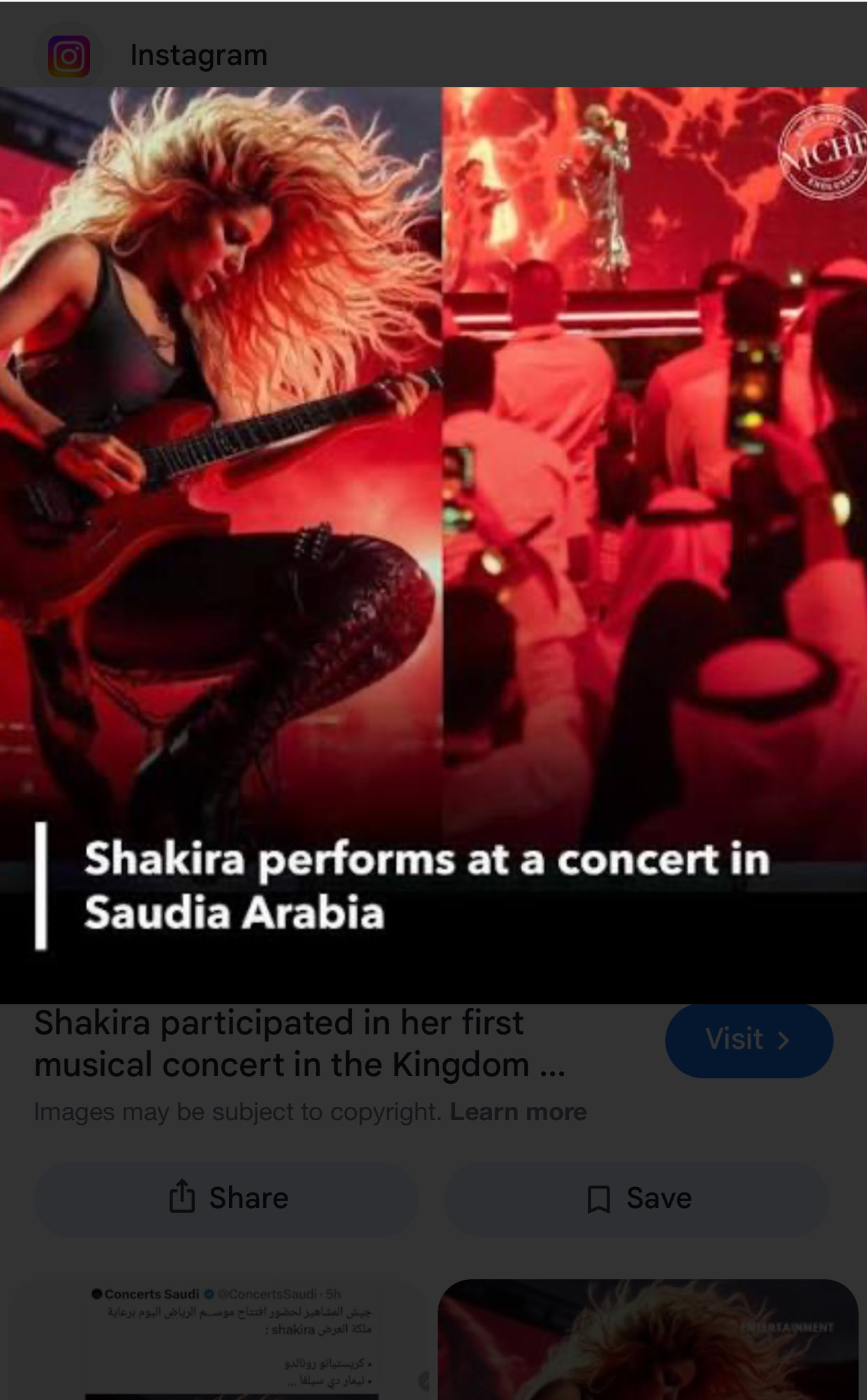
Task: Open the main Shakira concert image
Action: [433, 489]
